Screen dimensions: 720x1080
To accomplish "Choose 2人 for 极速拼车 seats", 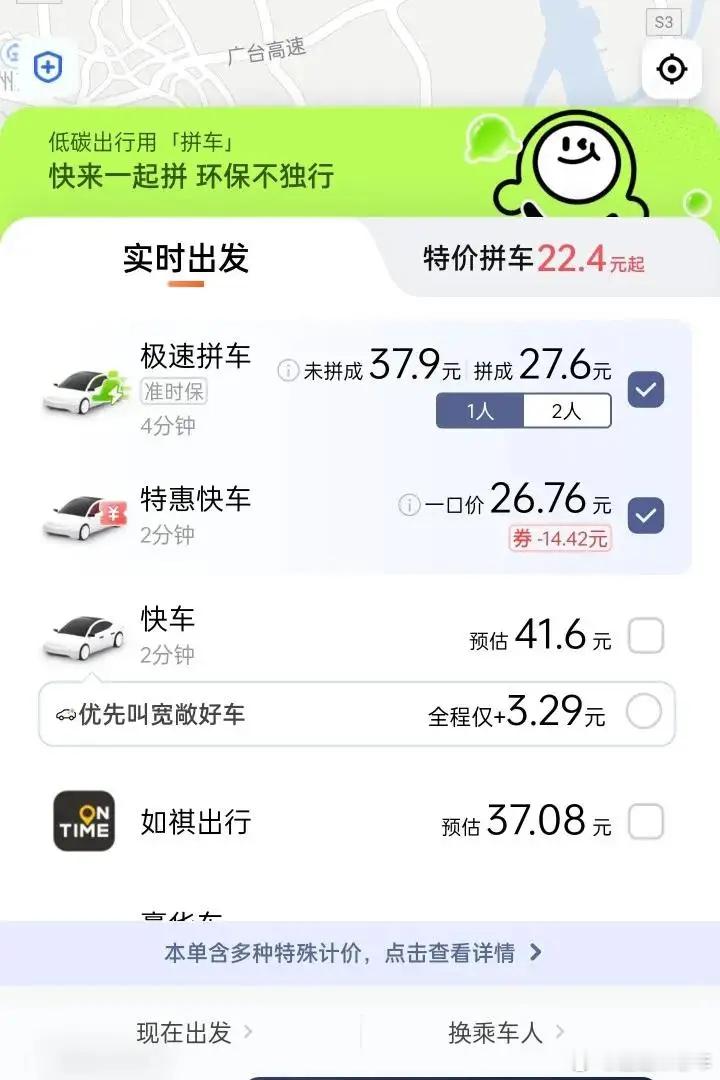I will point(566,410).
